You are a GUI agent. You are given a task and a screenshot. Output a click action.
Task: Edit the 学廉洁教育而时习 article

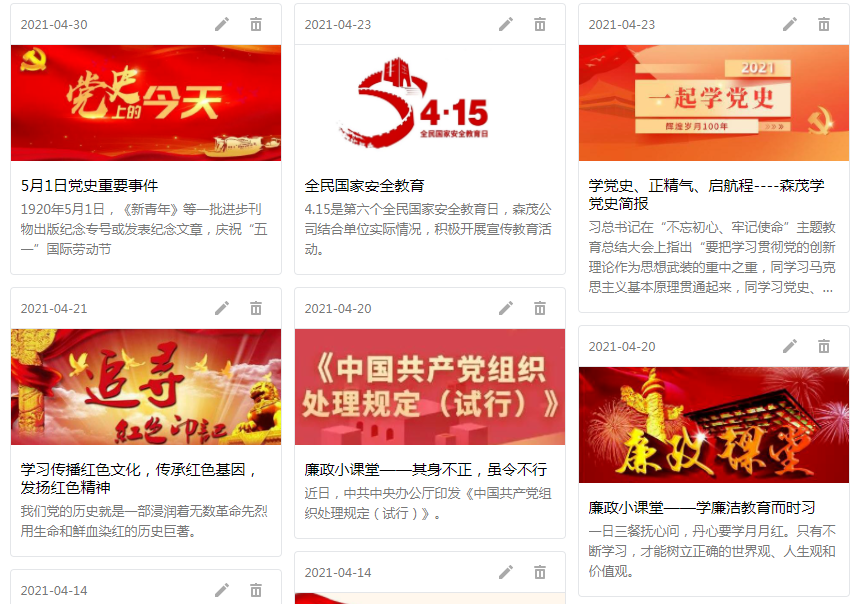coord(790,346)
